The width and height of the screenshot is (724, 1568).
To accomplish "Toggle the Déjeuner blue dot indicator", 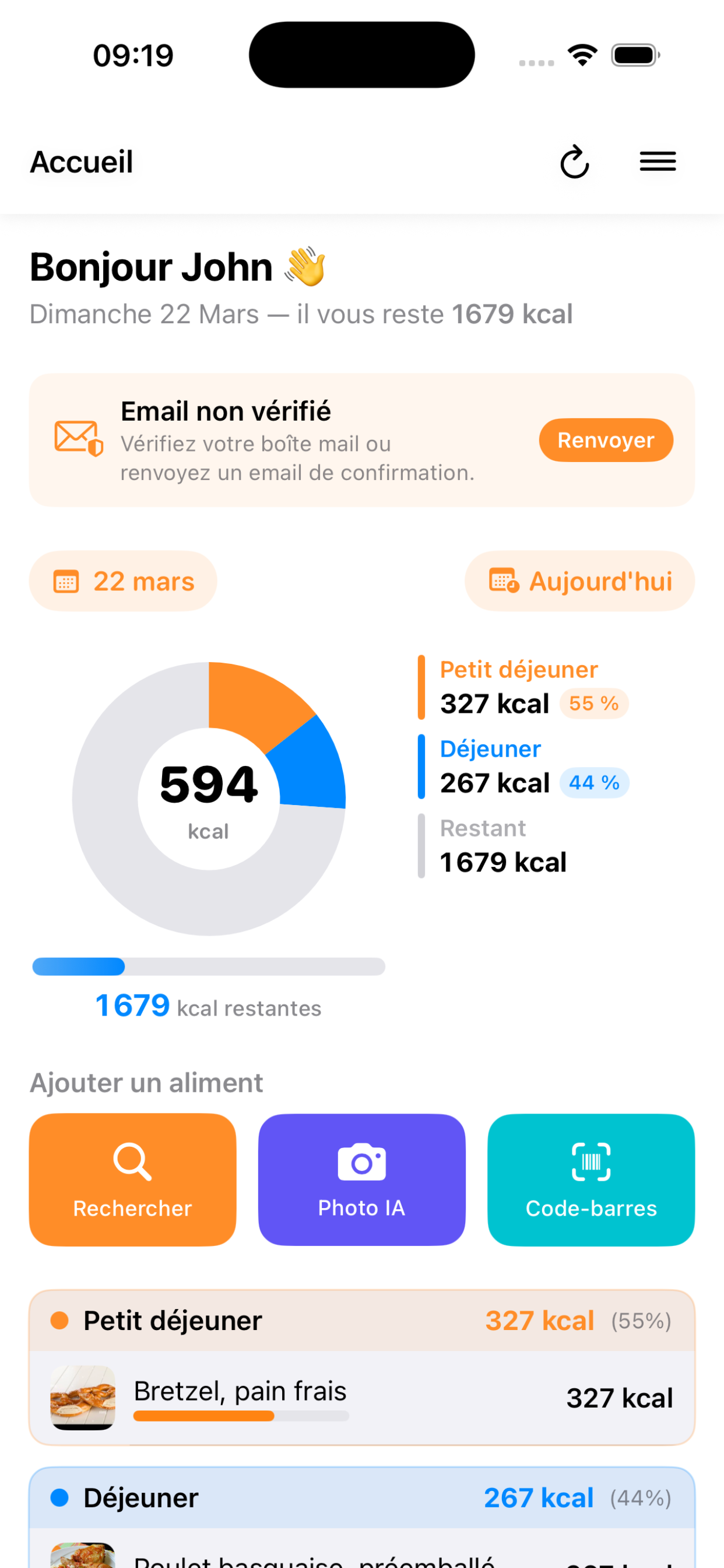I will pyautogui.click(x=60, y=1497).
